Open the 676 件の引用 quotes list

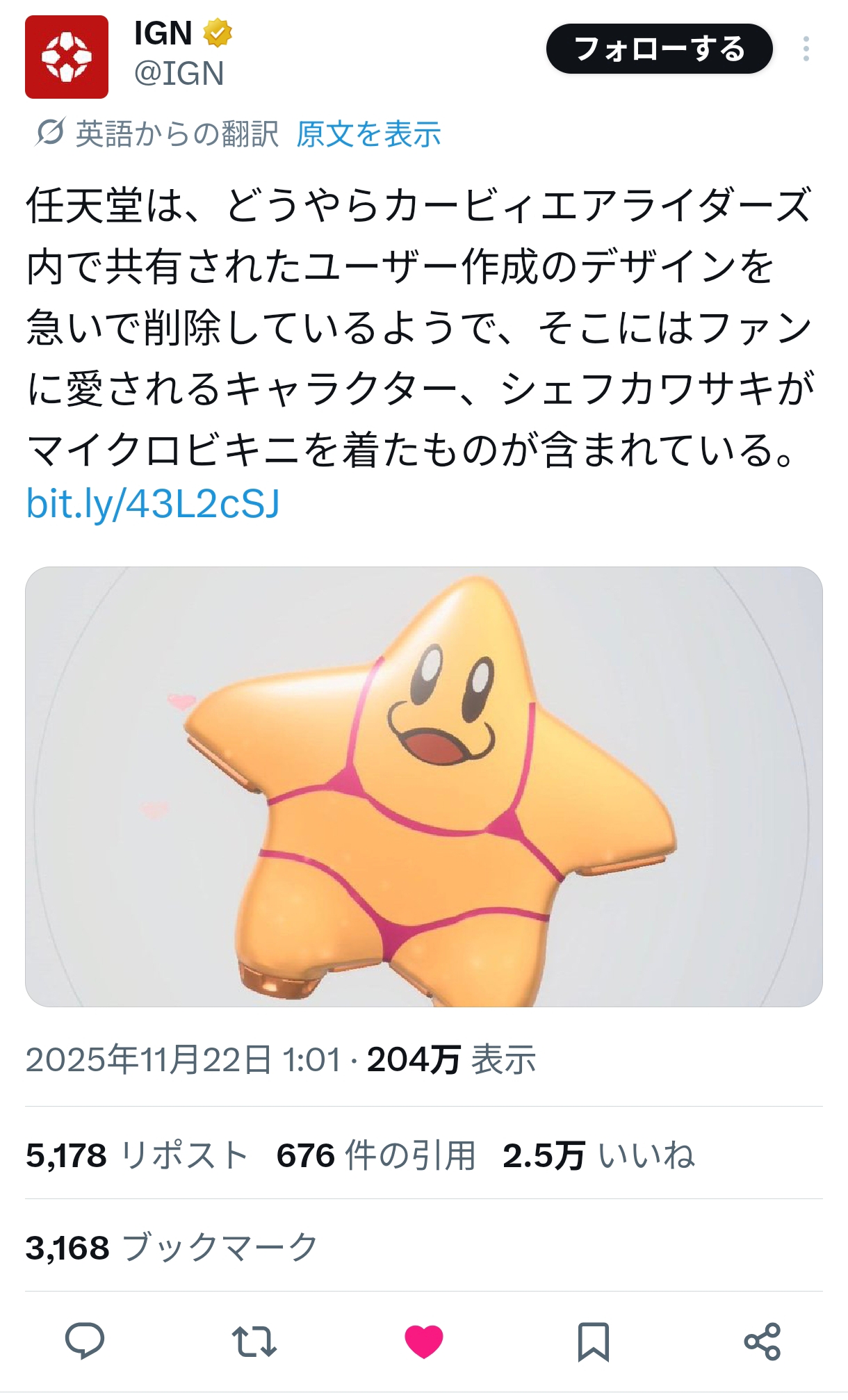(x=375, y=1156)
